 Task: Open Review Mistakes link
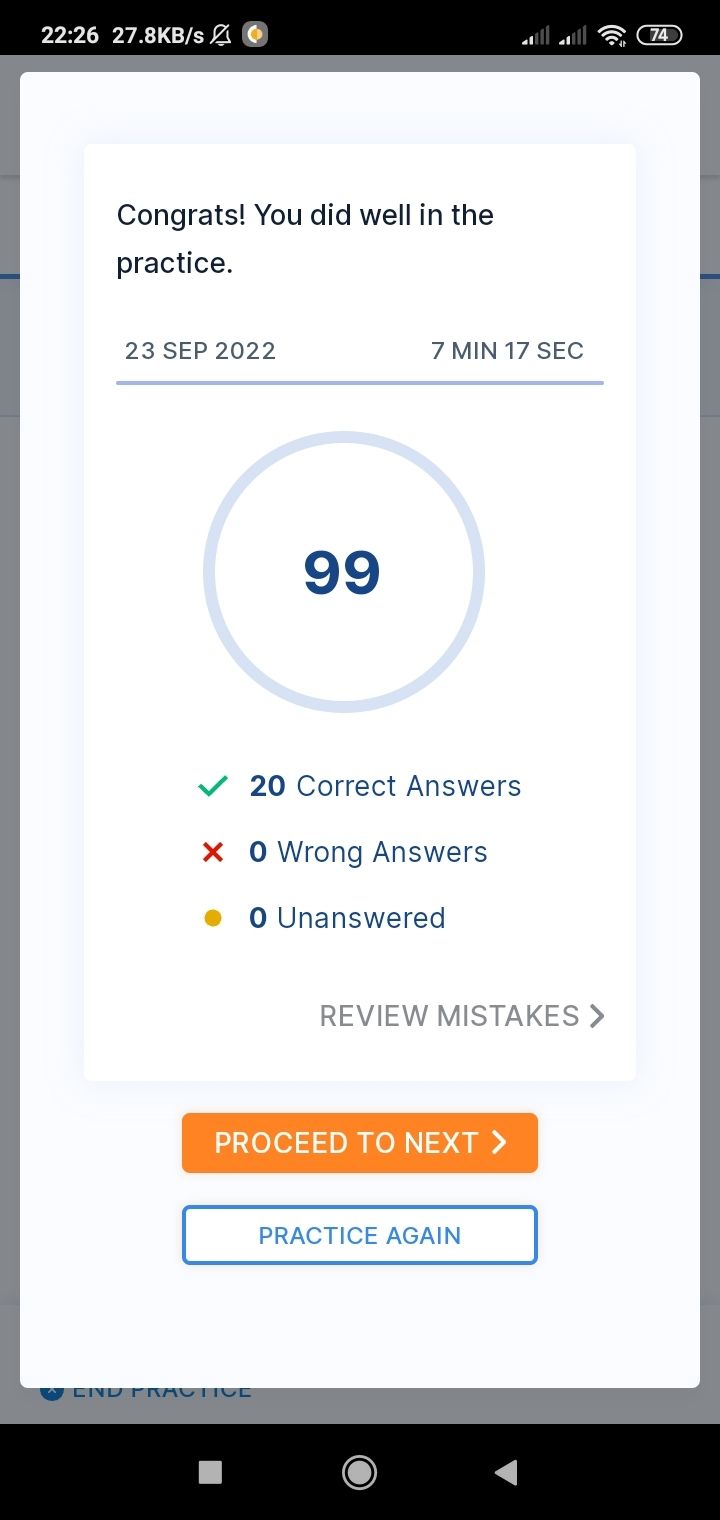461,1016
